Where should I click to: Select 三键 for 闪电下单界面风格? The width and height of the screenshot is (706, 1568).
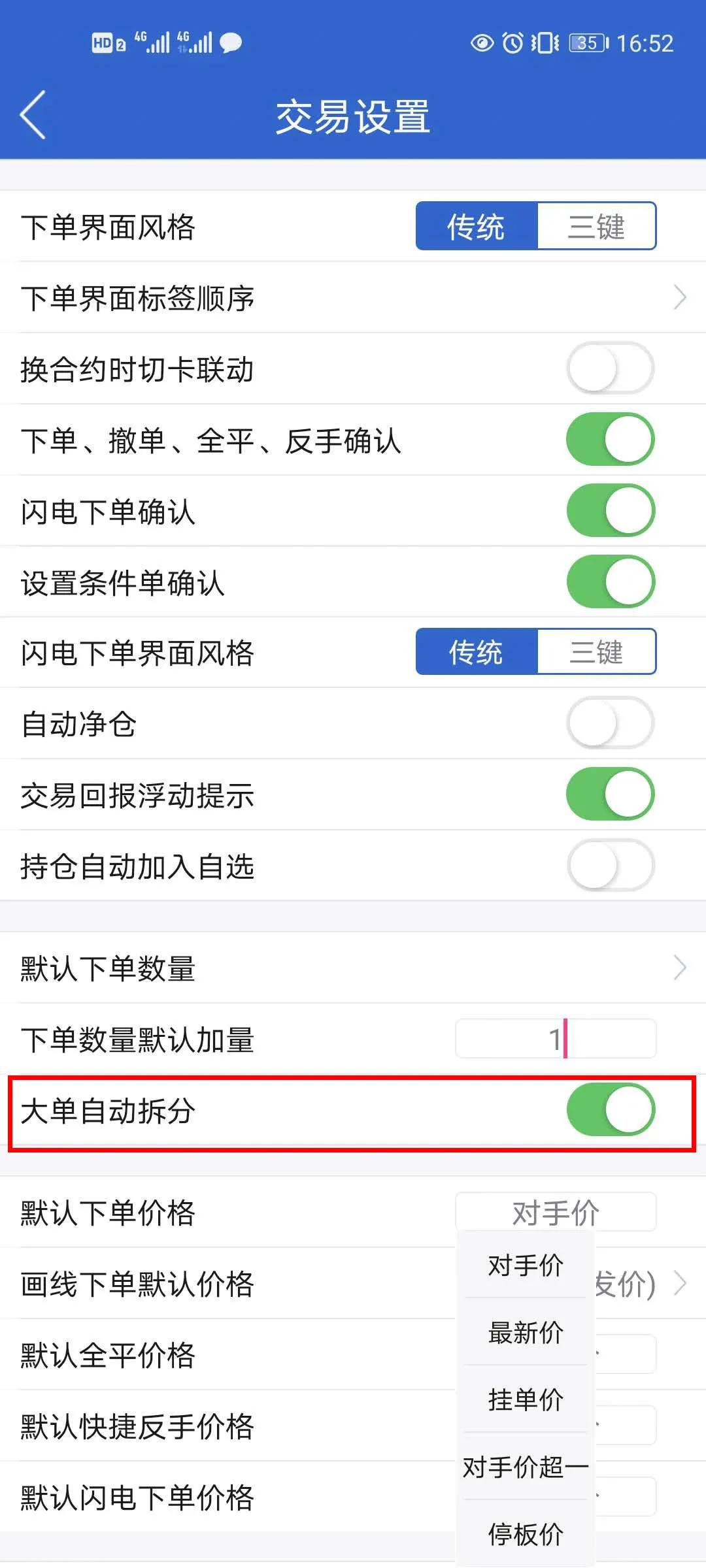[597, 652]
